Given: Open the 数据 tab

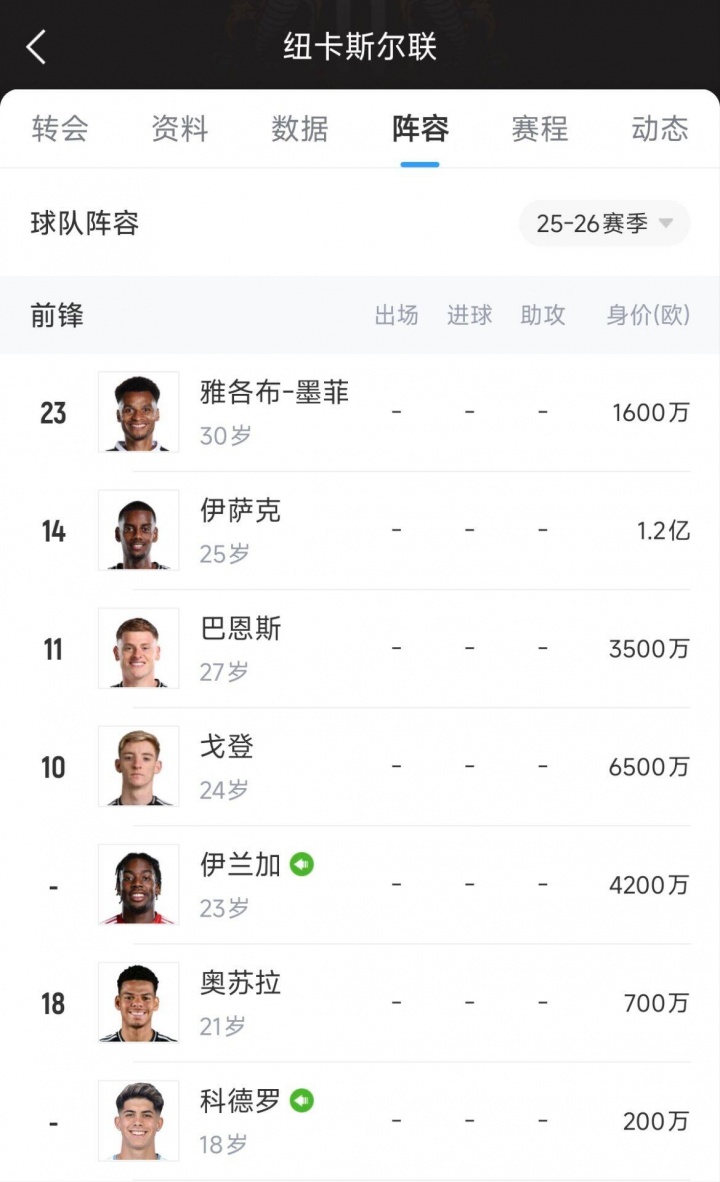Looking at the screenshot, I should (300, 129).
